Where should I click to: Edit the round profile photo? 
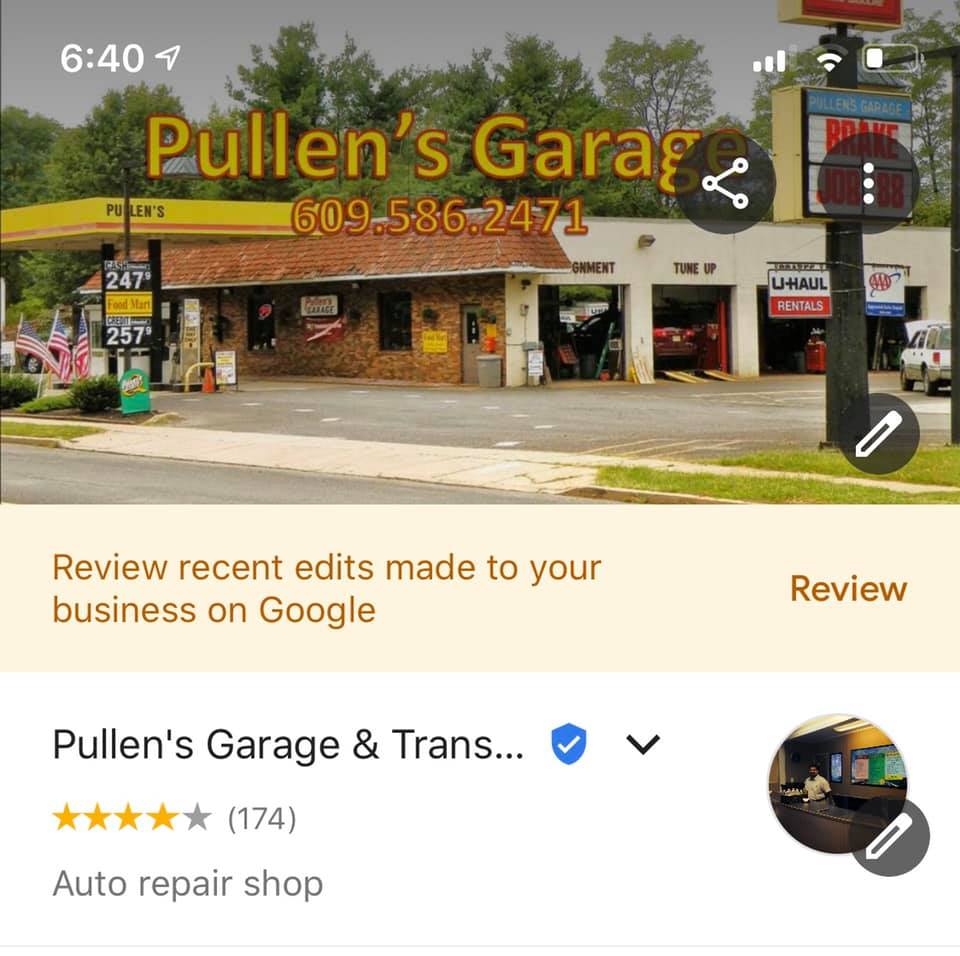pos(889,836)
